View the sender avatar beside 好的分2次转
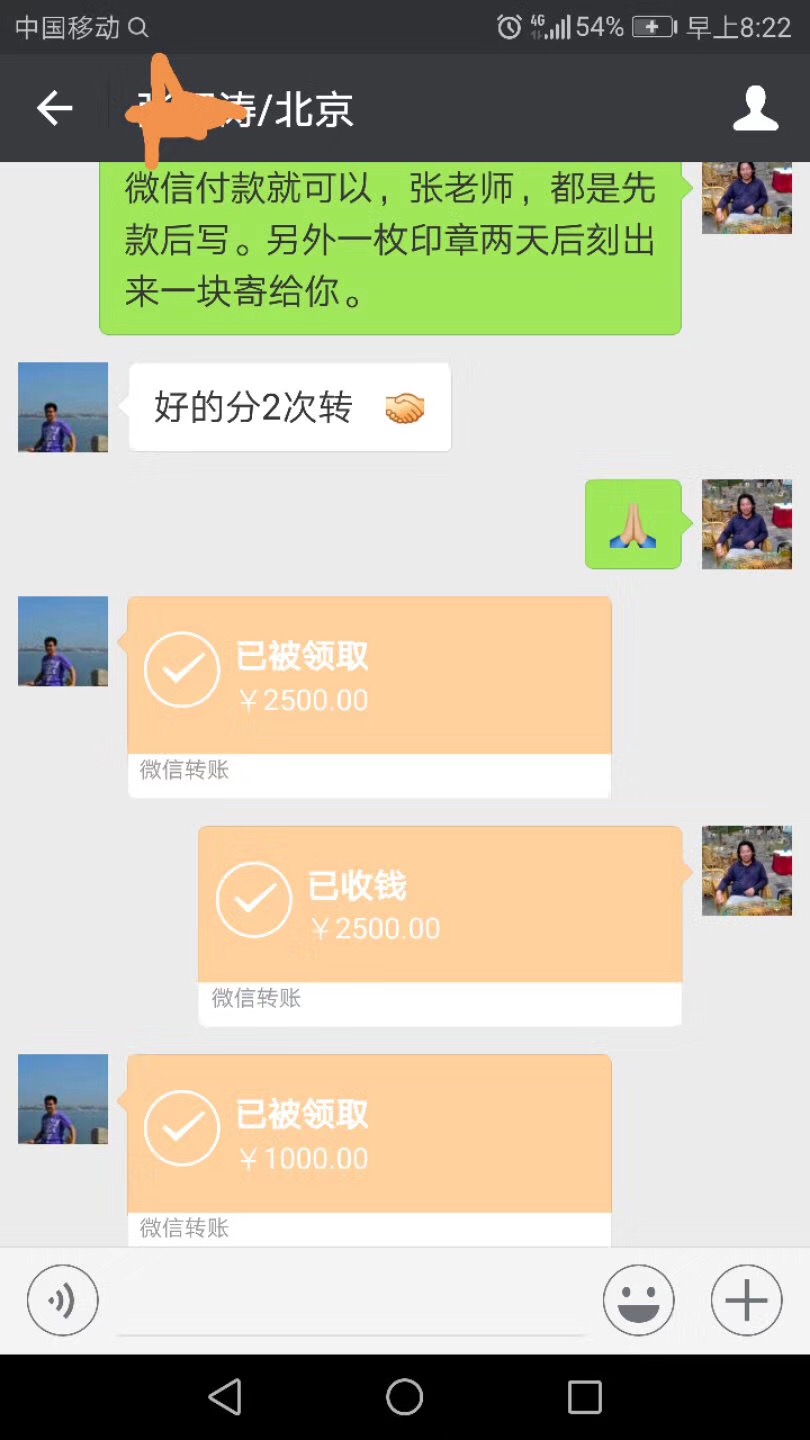The width and height of the screenshot is (810, 1440). pyautogui.click(x=63, y=407)
